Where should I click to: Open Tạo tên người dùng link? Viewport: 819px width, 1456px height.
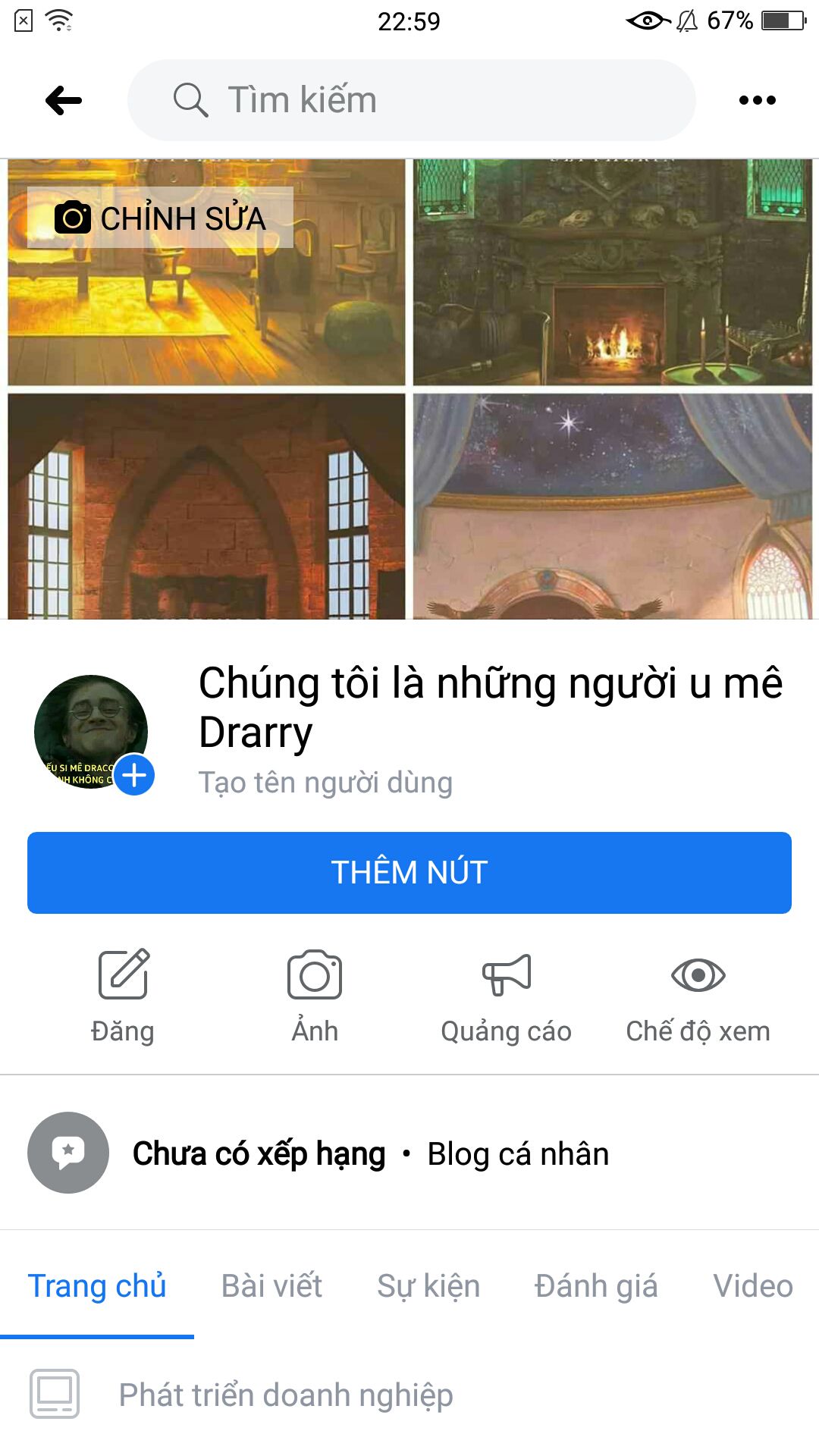coord(325,783)
